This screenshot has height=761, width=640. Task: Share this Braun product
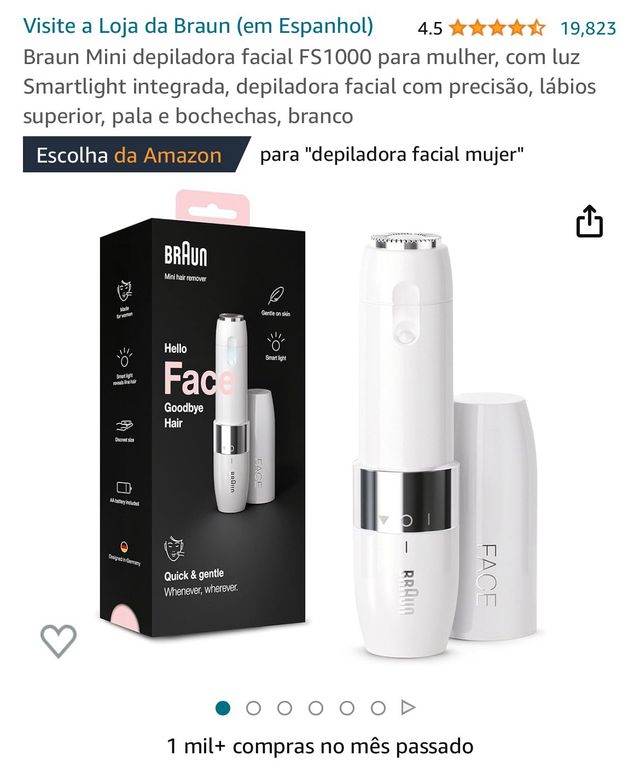[590, 221]
